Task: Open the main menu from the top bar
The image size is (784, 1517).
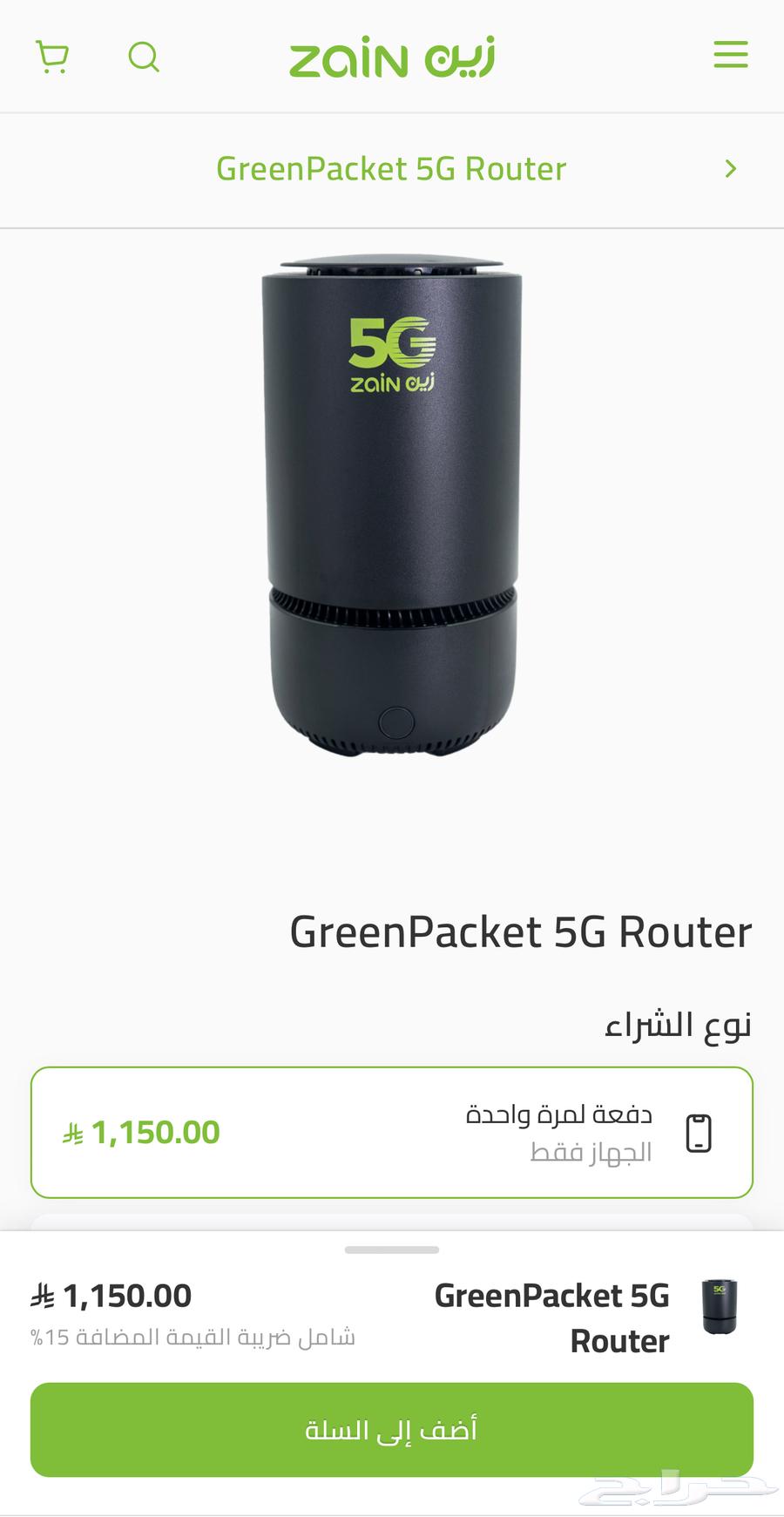Action: [x=730, y=54]
